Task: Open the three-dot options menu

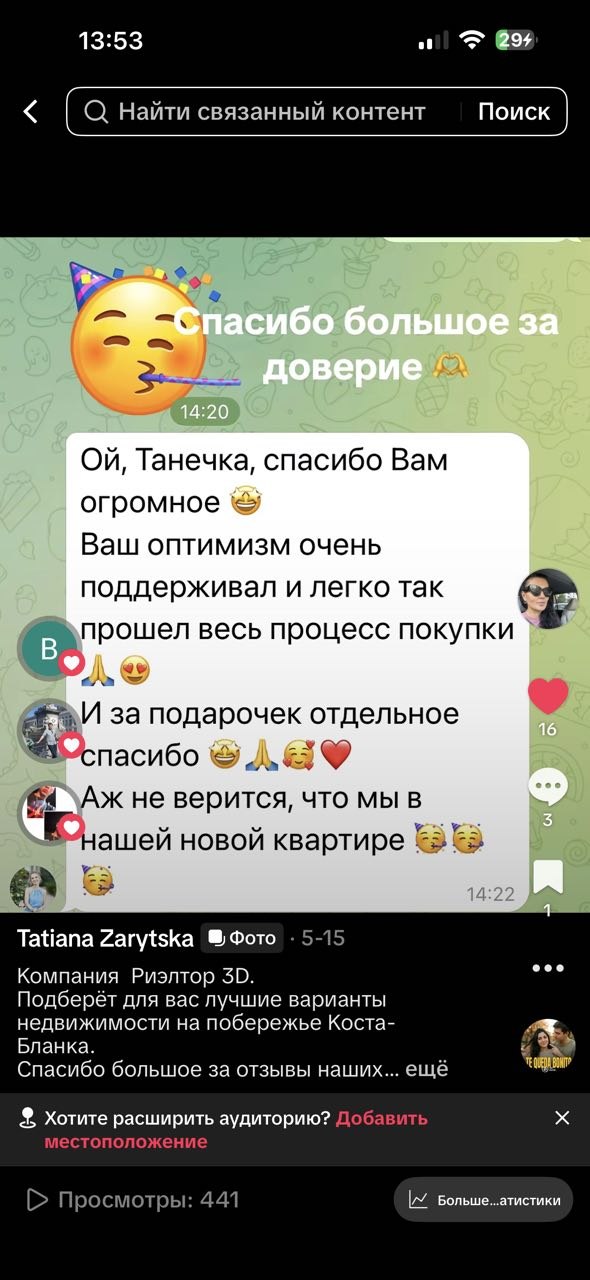Action: click(x=548, y=969)
